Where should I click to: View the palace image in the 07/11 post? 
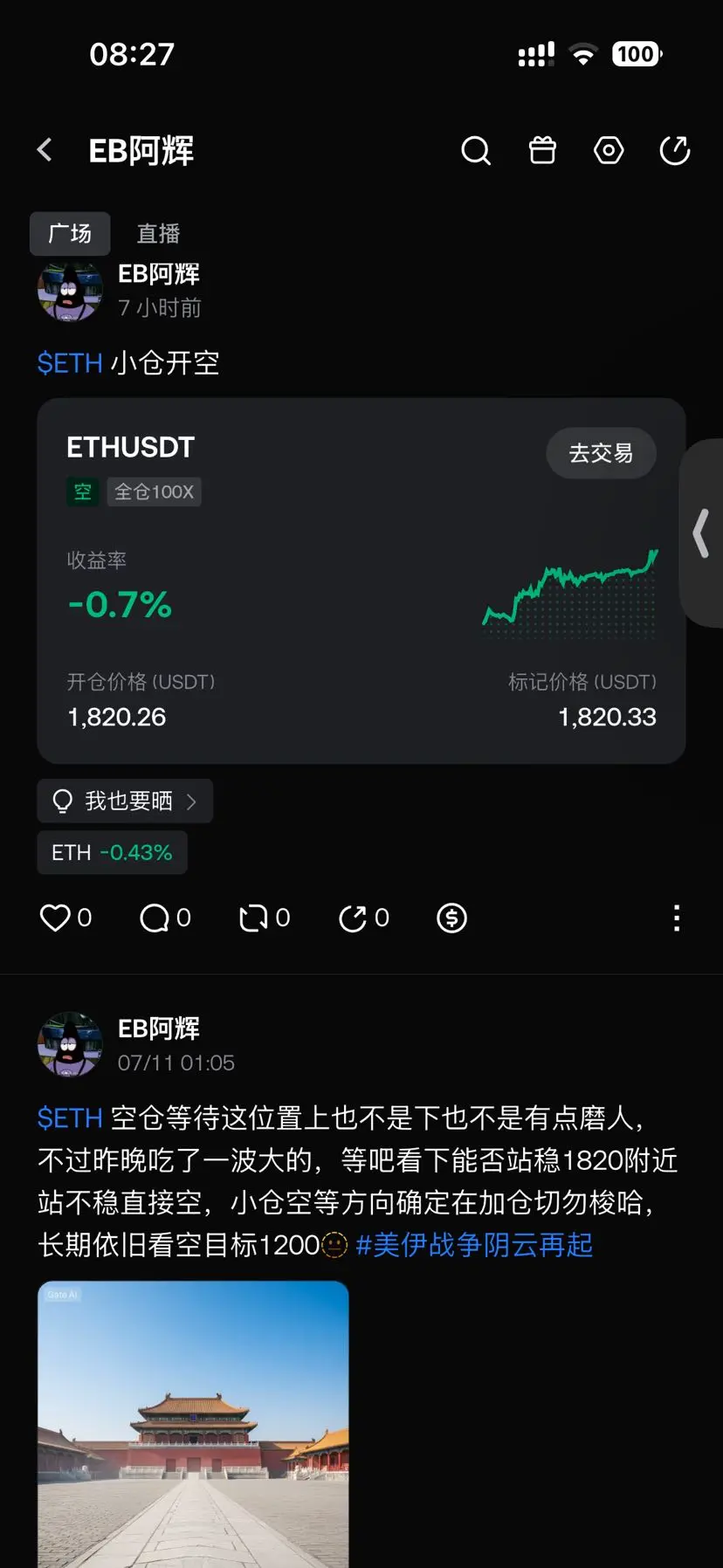point(193,1424)
